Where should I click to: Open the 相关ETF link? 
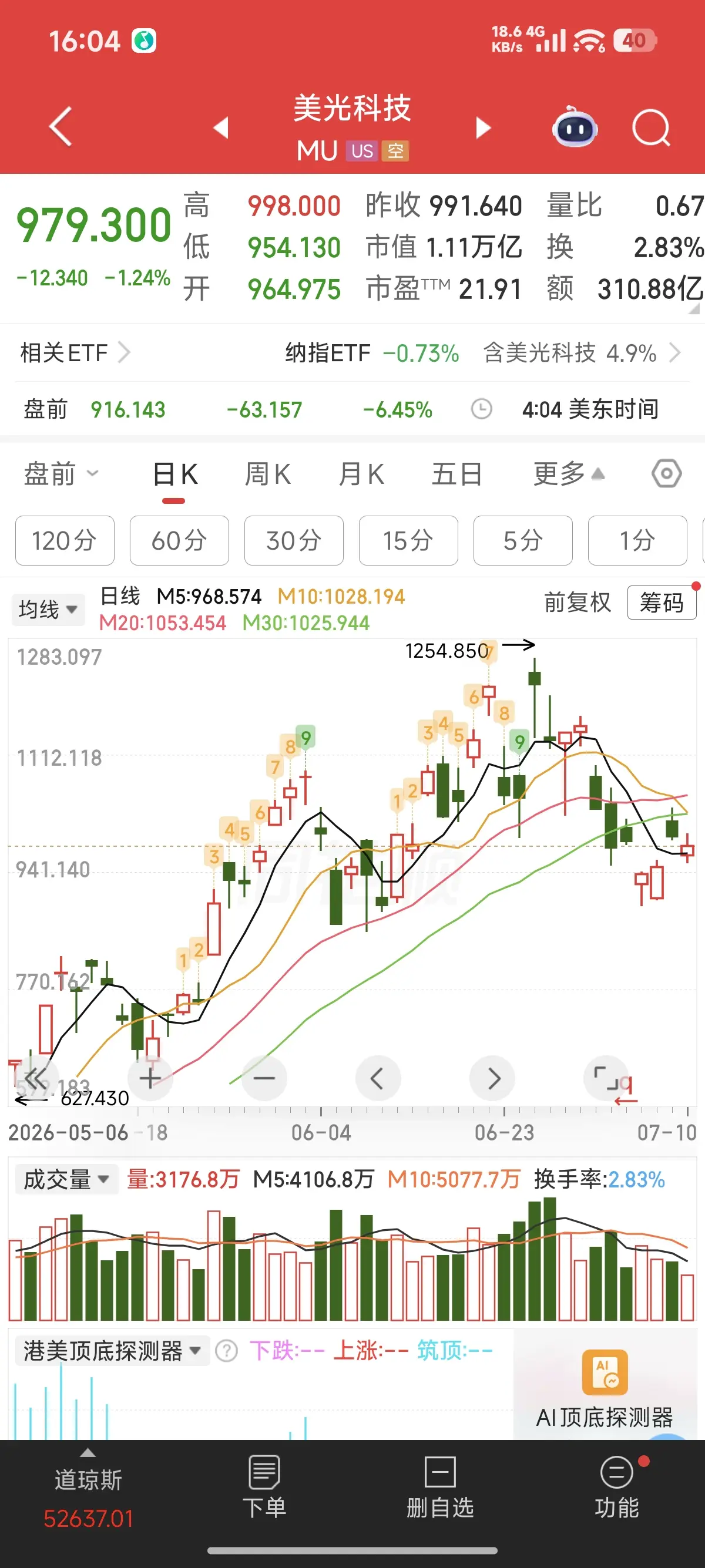click(x=75, y=352)
